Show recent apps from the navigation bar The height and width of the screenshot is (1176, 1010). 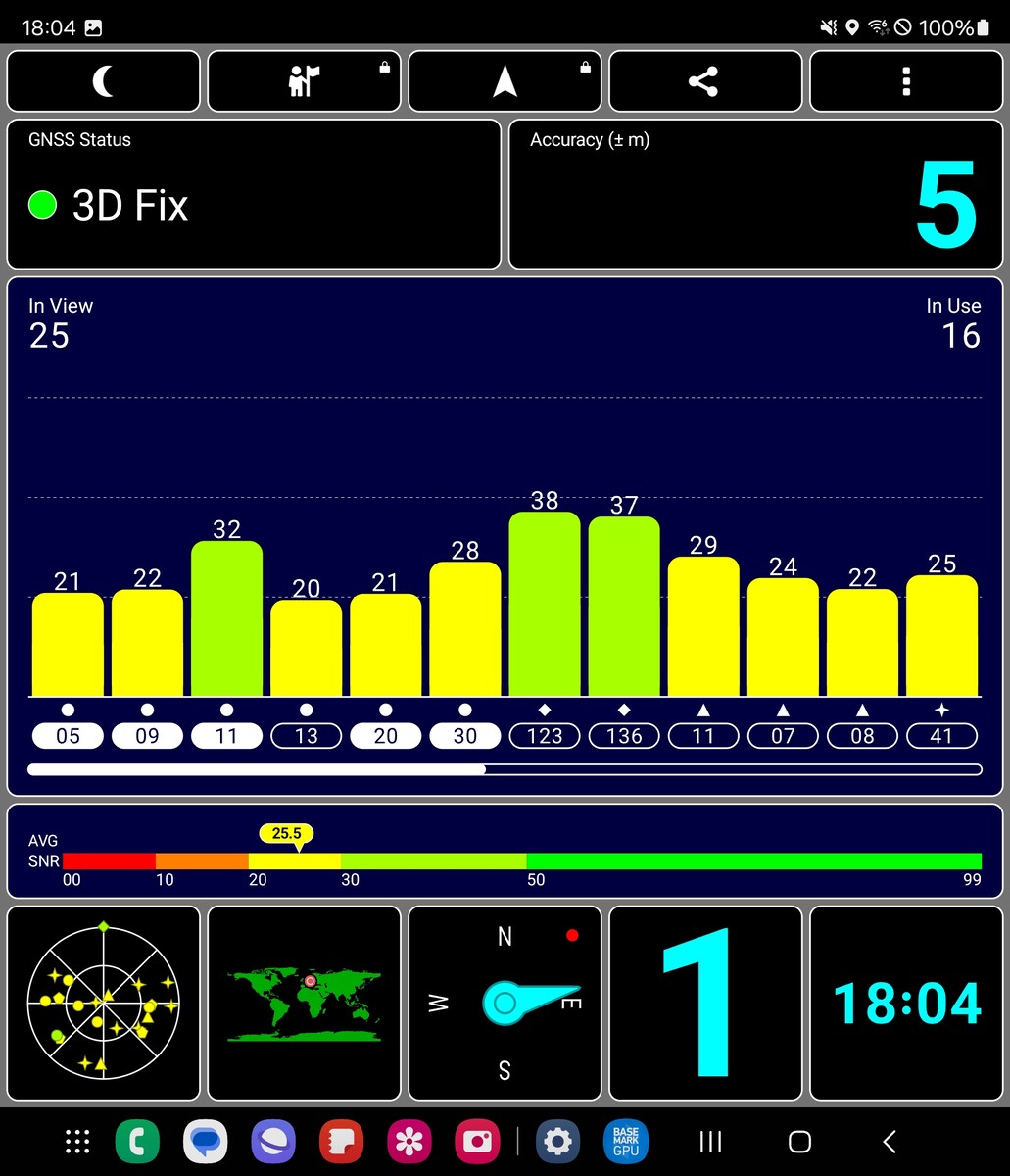710,1142
